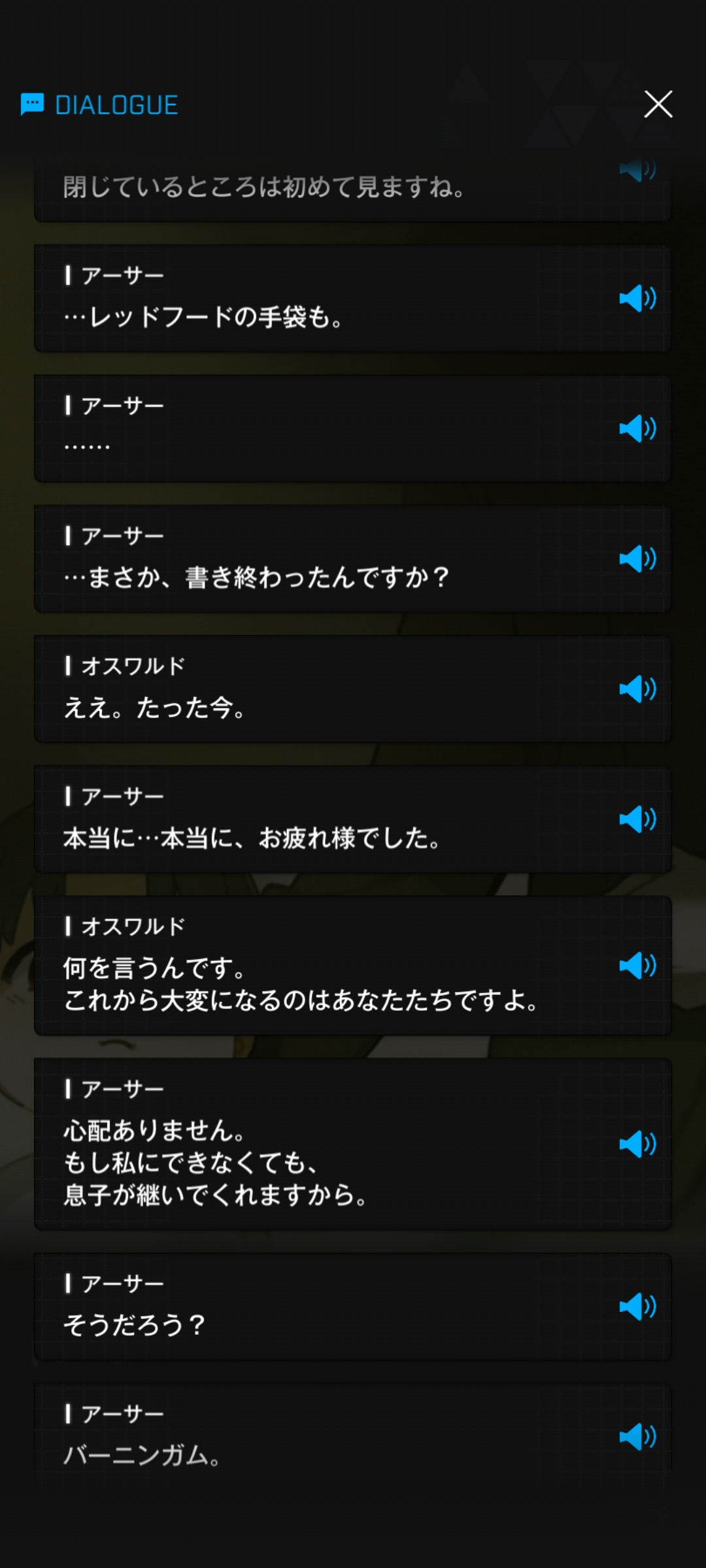Image resolution: width=706 pixels, height=1568 pixels.
Task: Play audio for Arthur's silent …… line
Action: (637, 429)
